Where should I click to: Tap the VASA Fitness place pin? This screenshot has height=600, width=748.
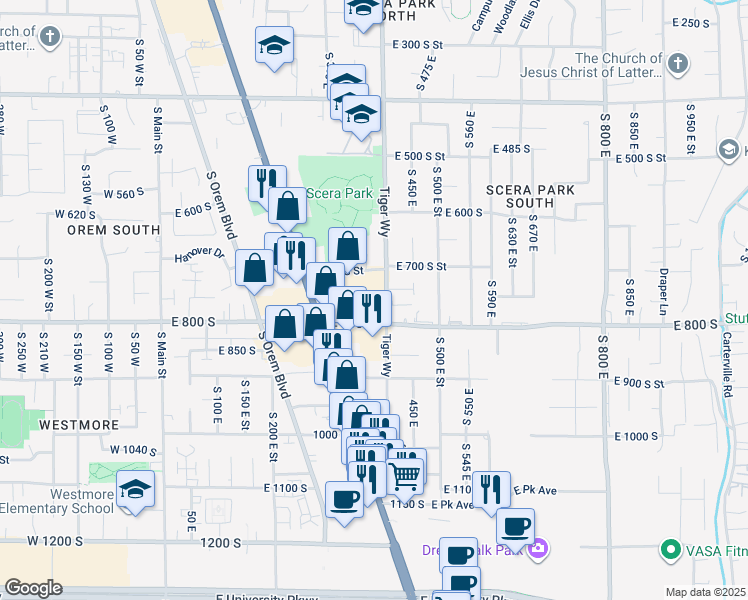(670, 549)
